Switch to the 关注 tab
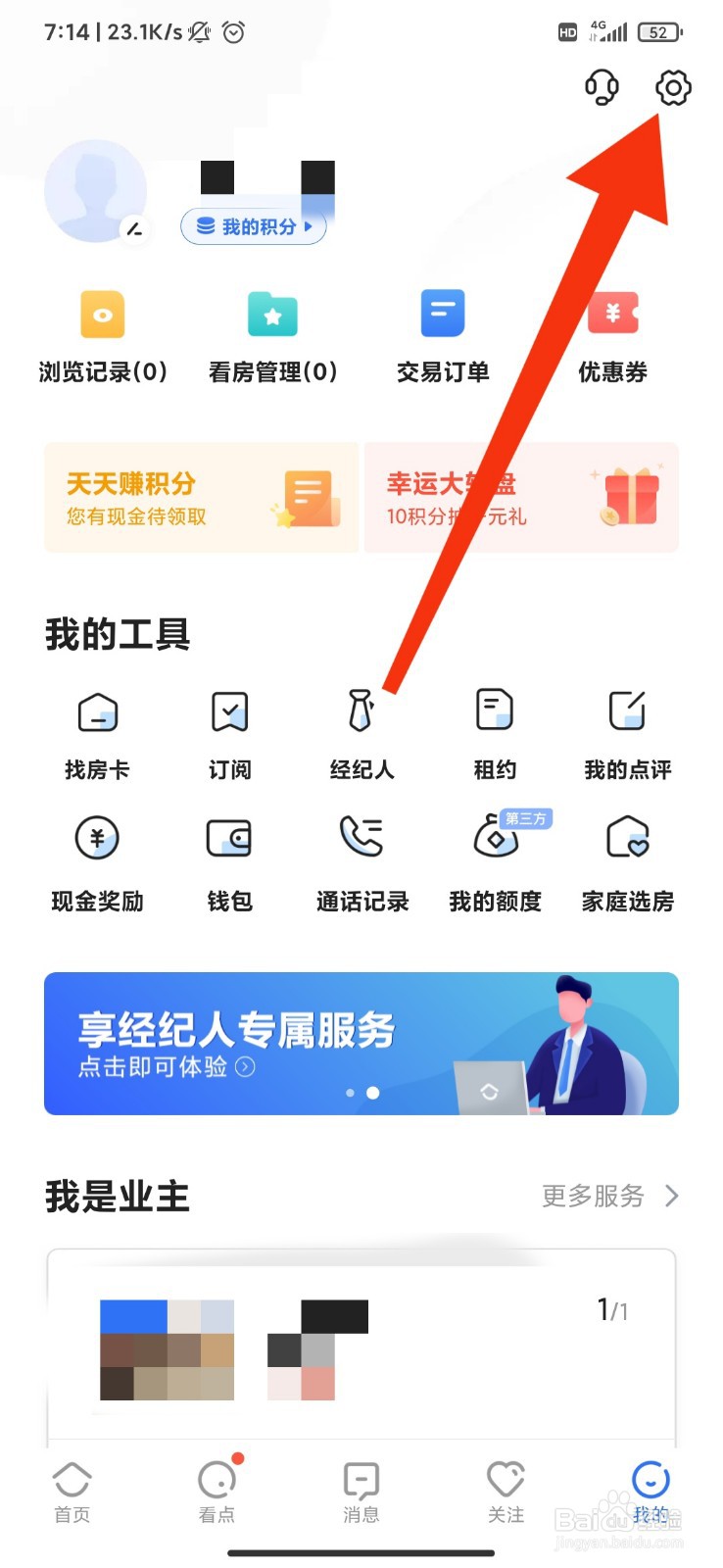The image size is (723, 1568). (x=506, y=1490)
